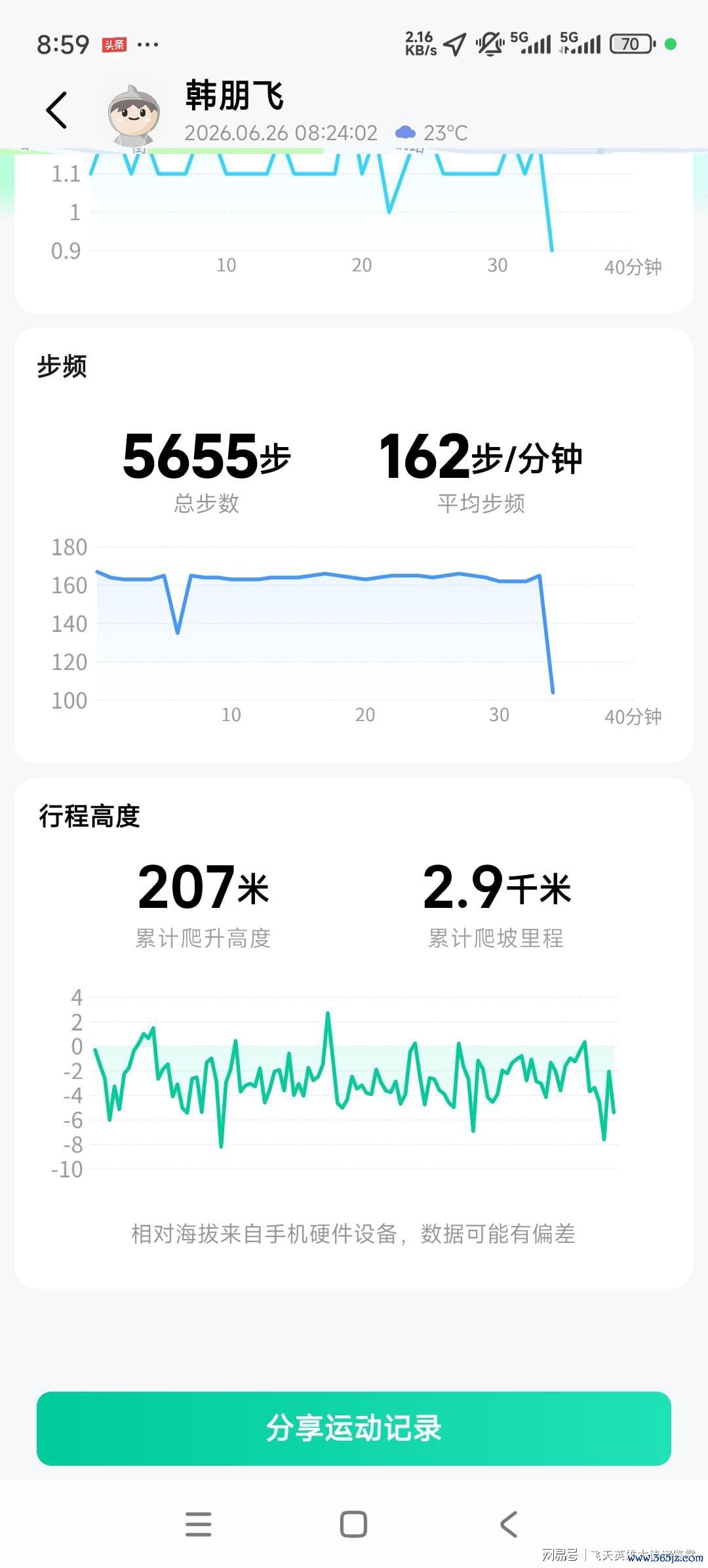Tap the 分享运动记录 button
708x1568 pixels.
(x=354, y=1428)
